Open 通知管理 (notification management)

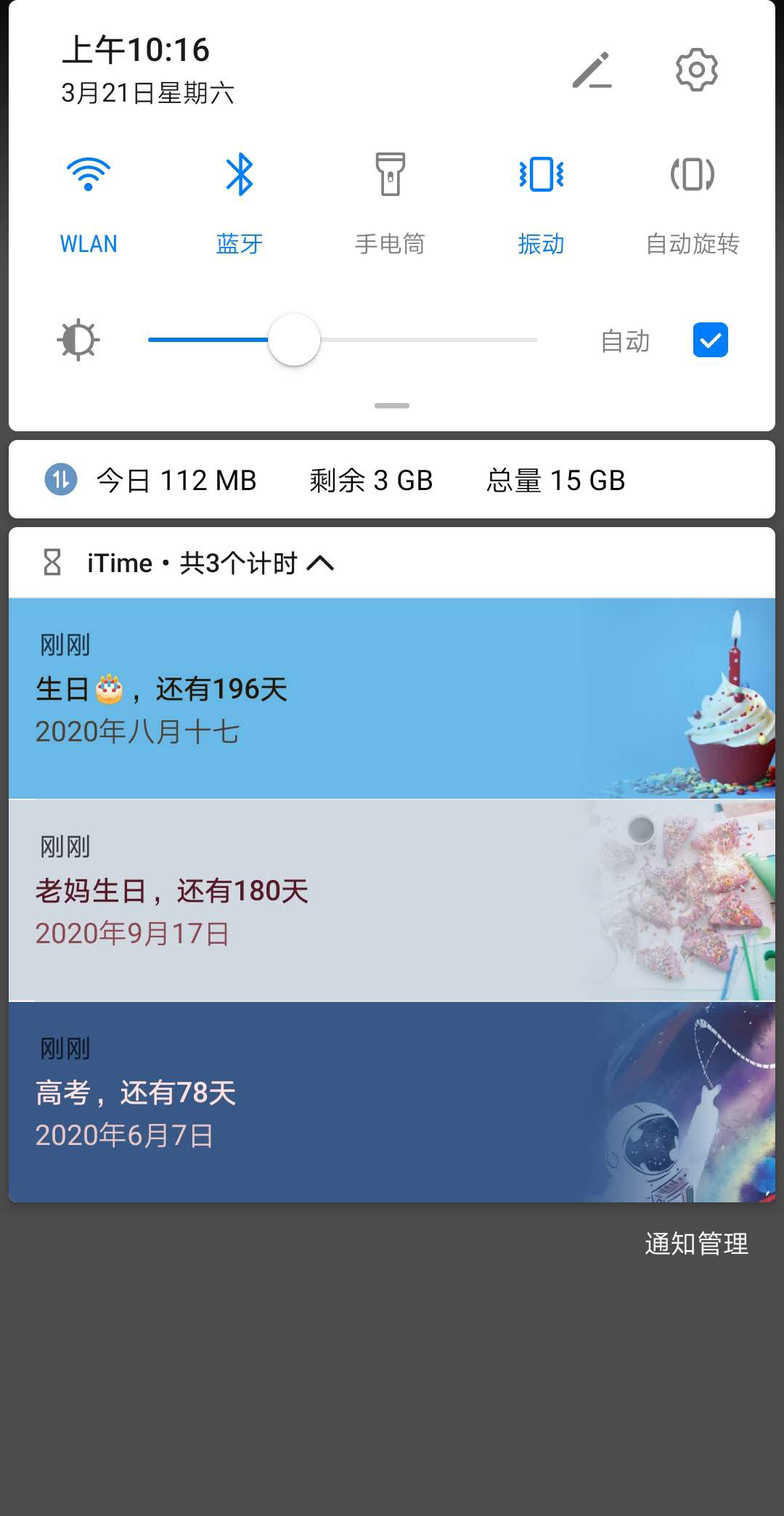[696, 1243]
